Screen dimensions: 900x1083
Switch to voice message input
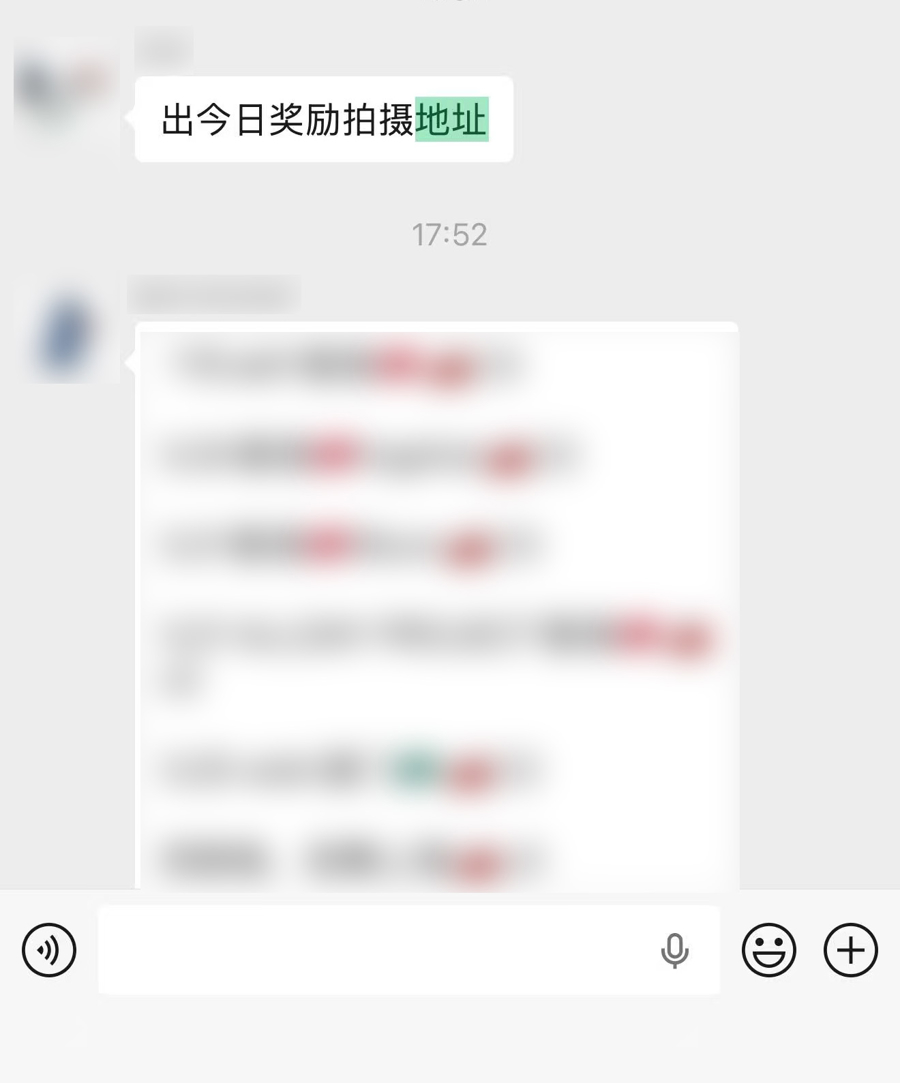[x=49, y=949]
